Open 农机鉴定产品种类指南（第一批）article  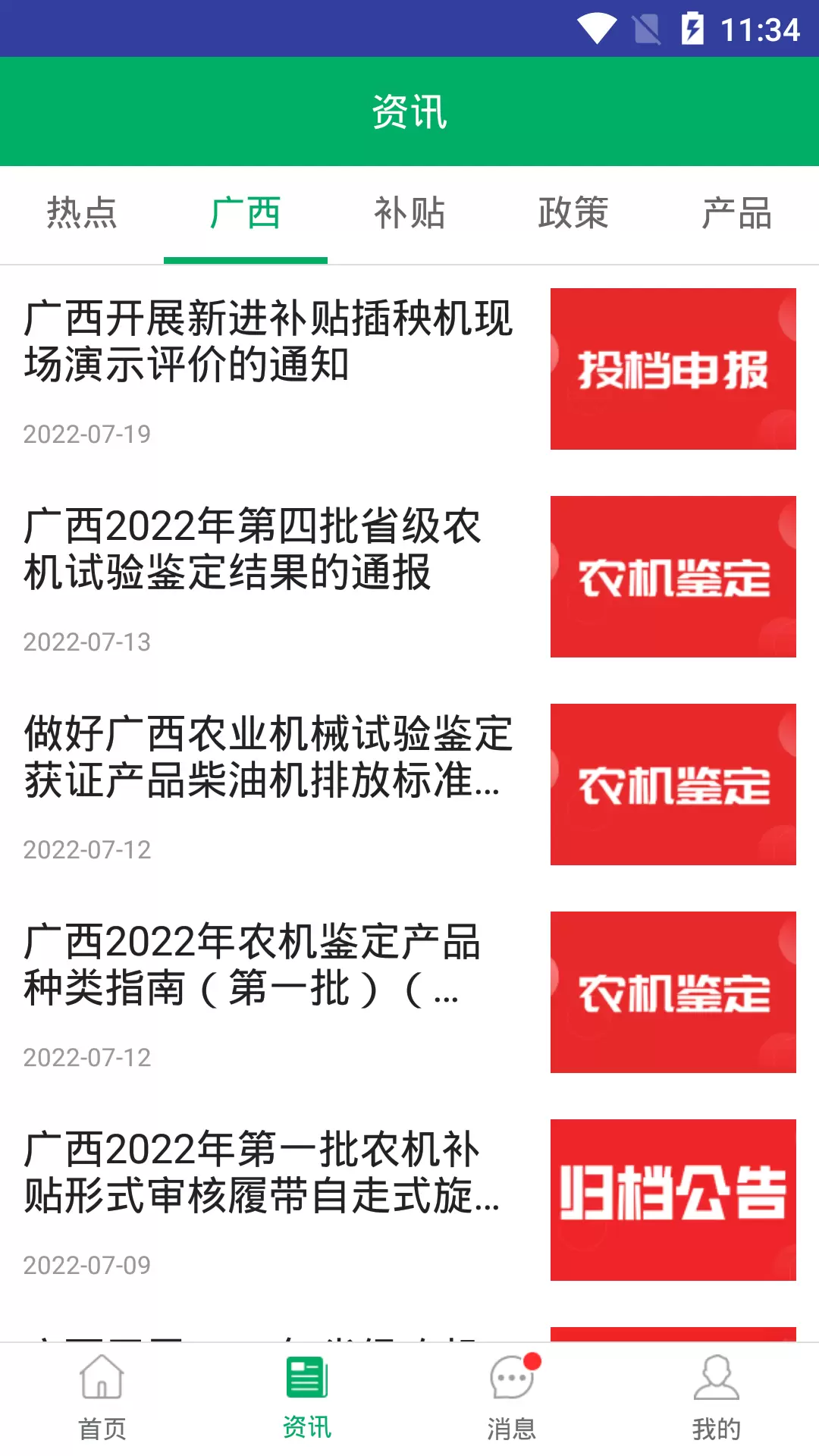(409, 993)
